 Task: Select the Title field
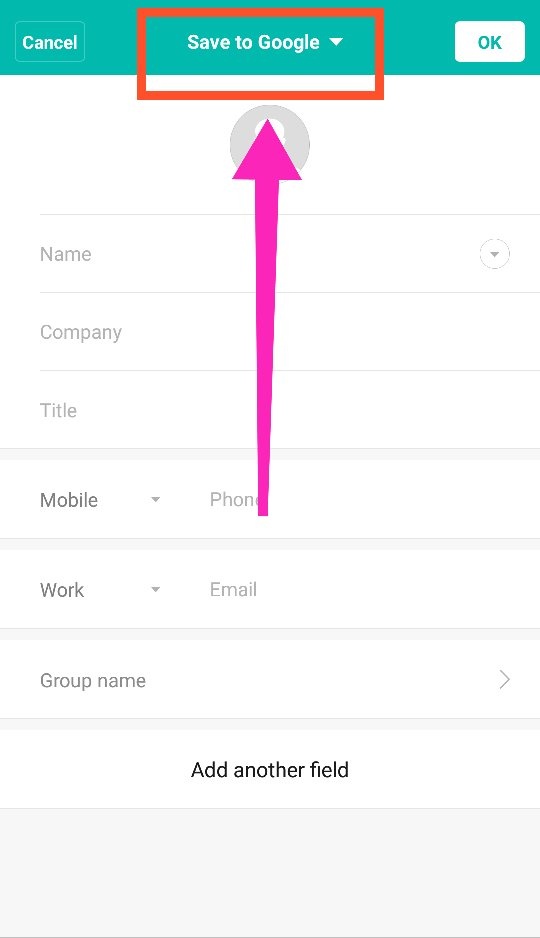289,410
